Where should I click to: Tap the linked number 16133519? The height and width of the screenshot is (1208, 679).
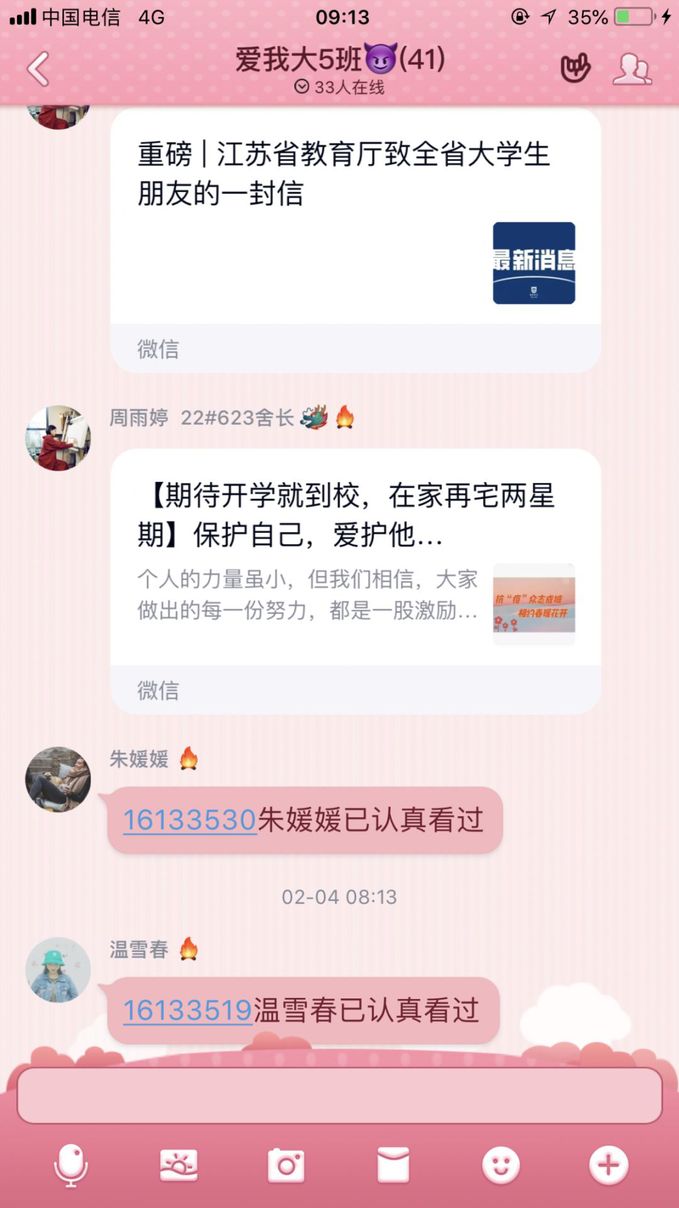pyautogui.click(x=187, y=1011)
